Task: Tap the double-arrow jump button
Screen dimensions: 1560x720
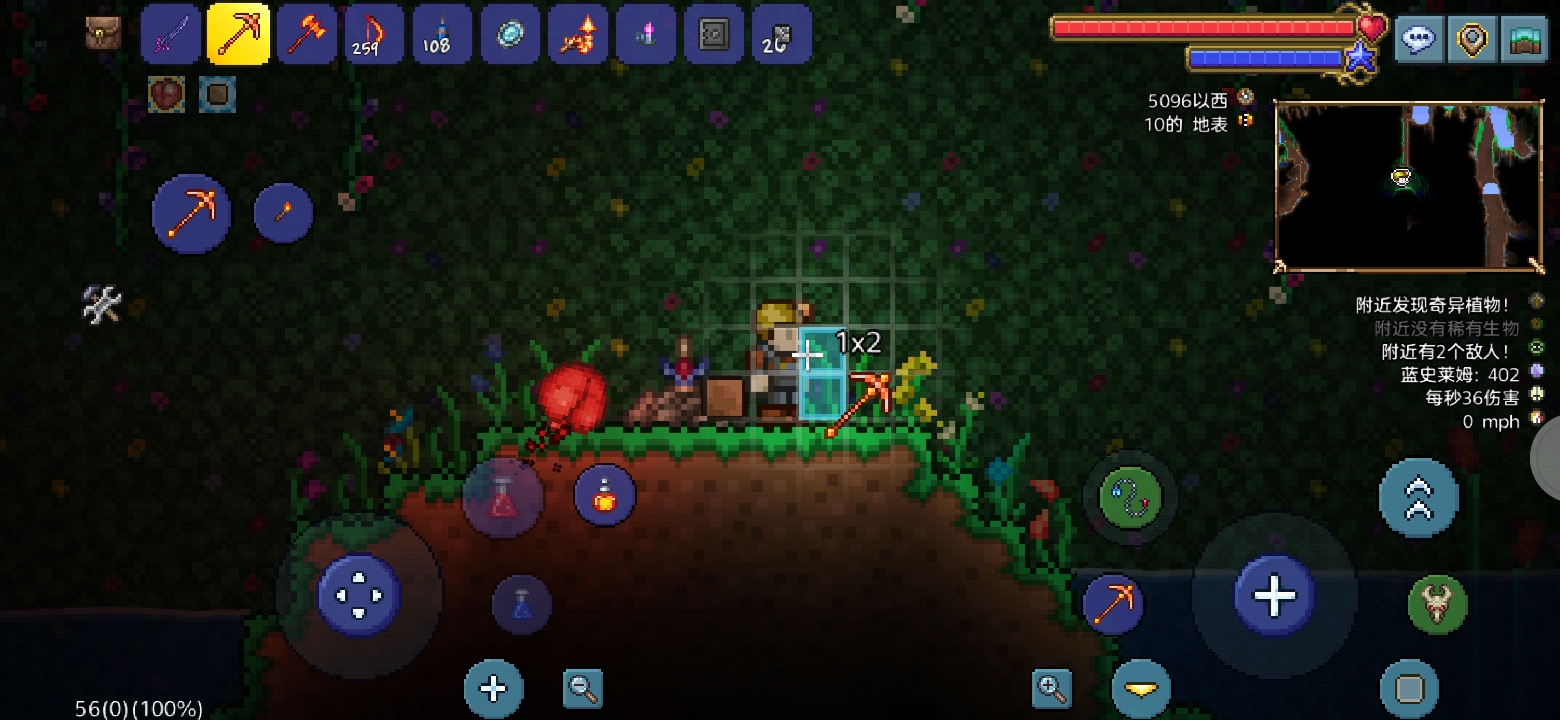Action: coord(1417,497)
